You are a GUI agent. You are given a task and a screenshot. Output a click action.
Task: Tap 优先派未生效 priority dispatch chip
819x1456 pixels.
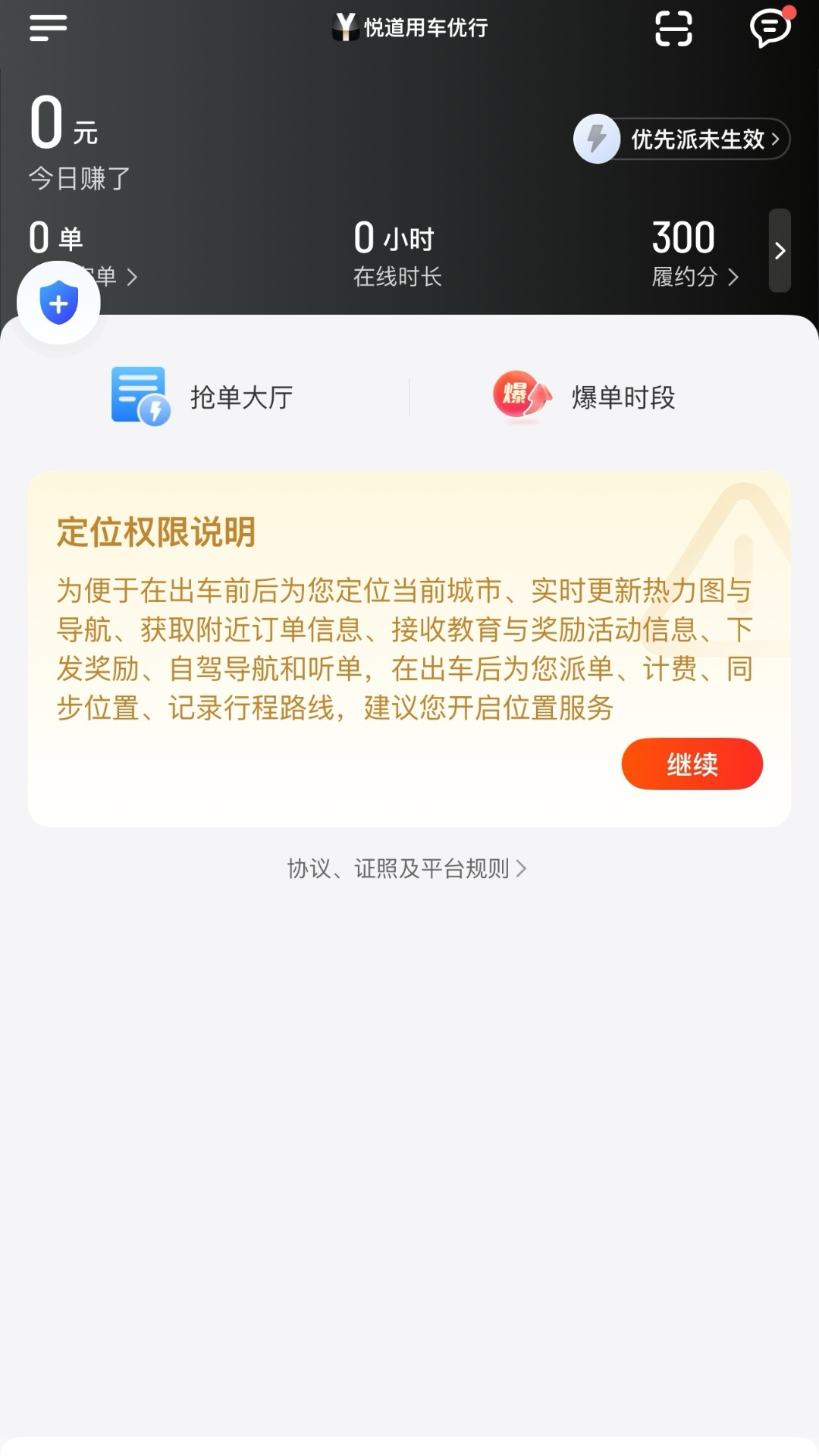682,139
